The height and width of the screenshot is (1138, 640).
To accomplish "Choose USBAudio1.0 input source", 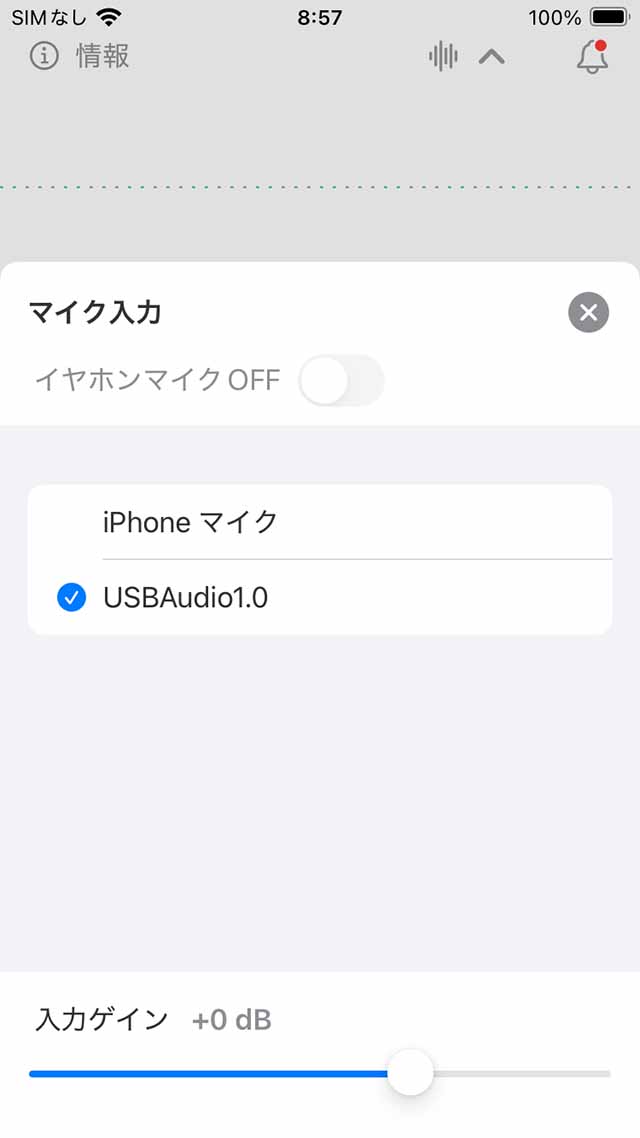I will pos(320,598).
